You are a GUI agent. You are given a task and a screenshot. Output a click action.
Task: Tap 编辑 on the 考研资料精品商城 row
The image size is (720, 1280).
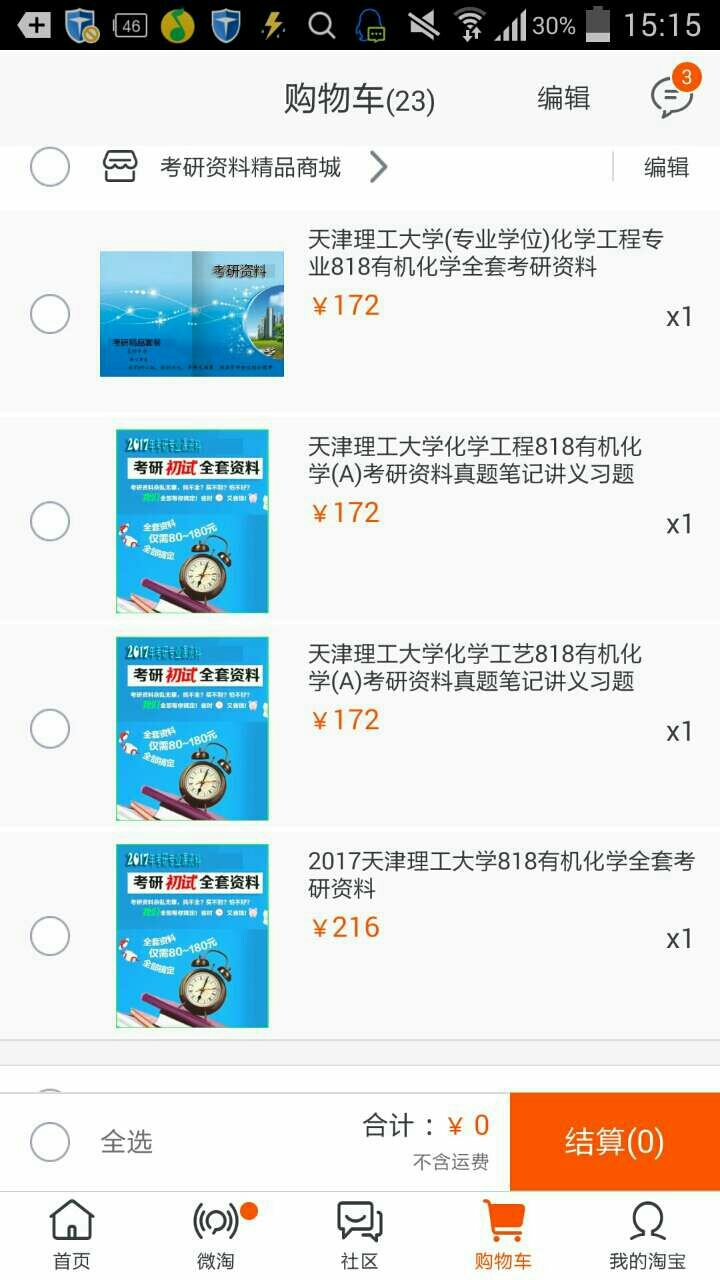666,167
